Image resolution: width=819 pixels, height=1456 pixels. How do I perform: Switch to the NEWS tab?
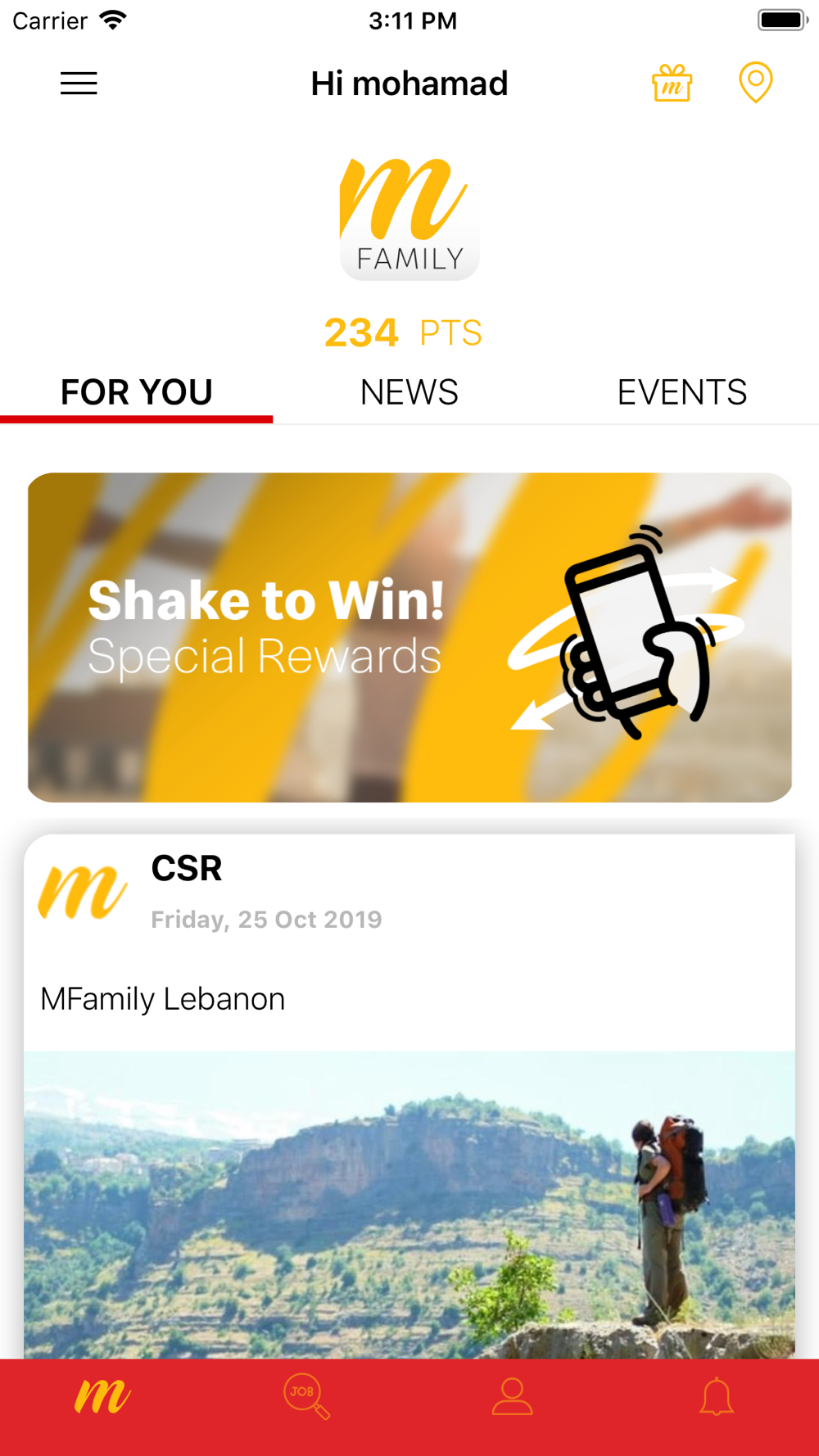tap(409, 392)
